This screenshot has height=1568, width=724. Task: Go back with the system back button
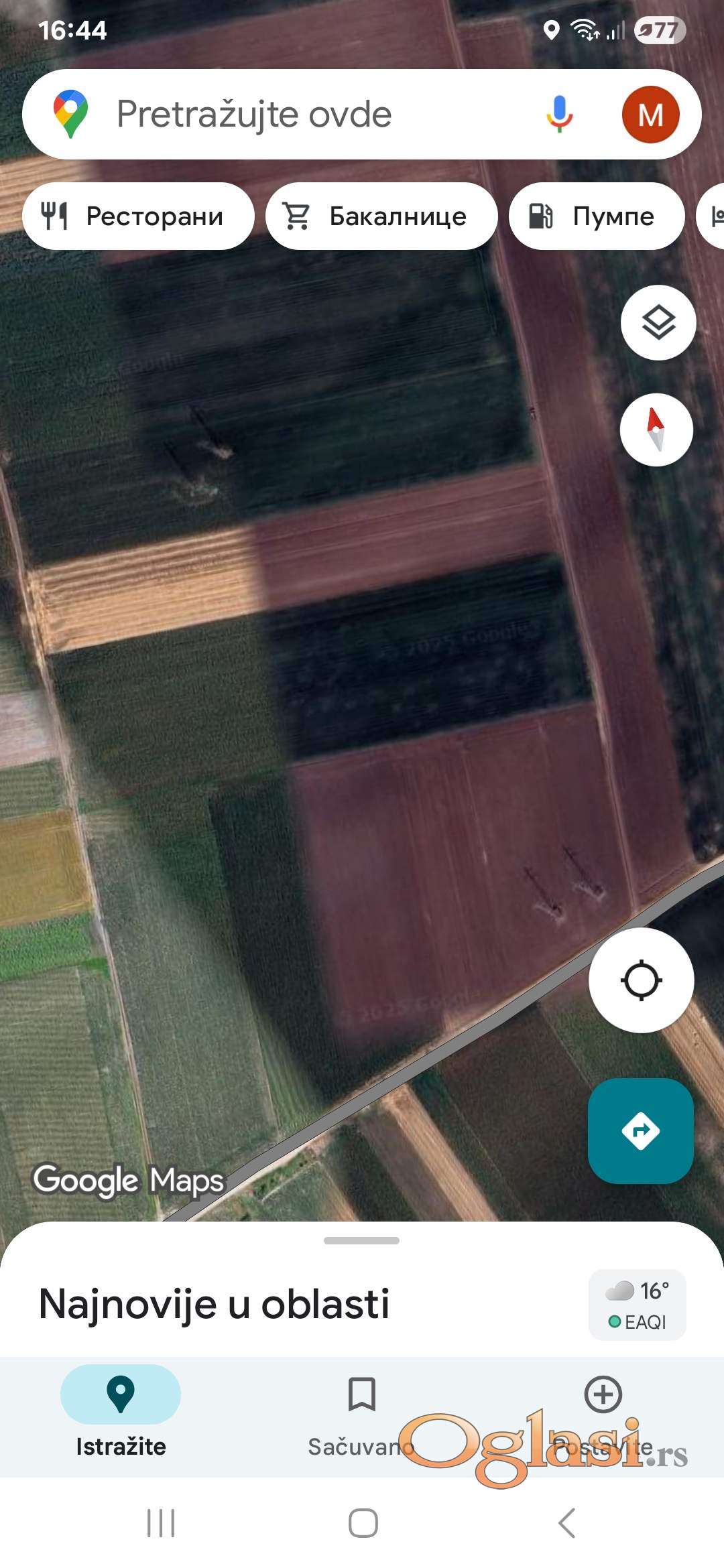[x=566, y=1523]
